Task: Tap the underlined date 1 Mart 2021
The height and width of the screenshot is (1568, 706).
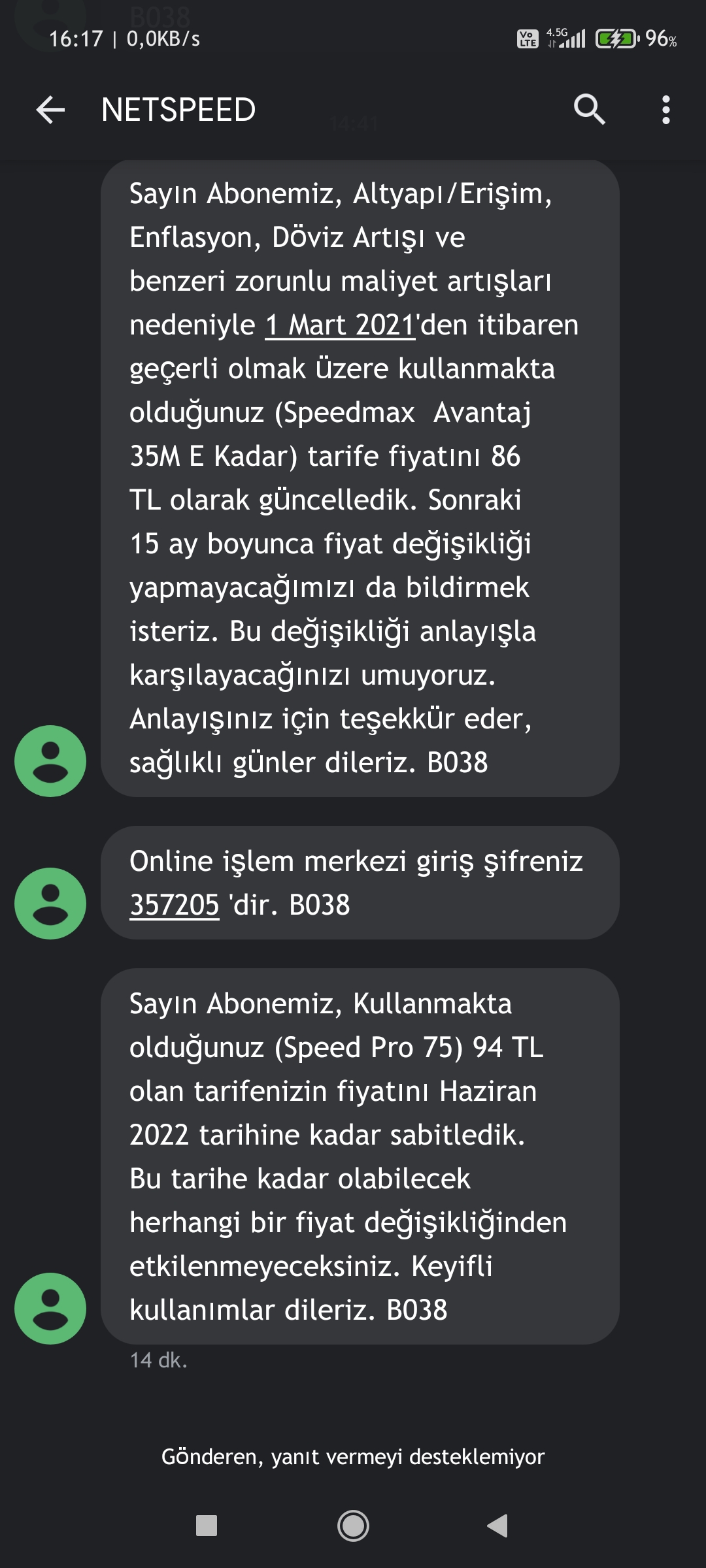Action: tap(340, 325)
